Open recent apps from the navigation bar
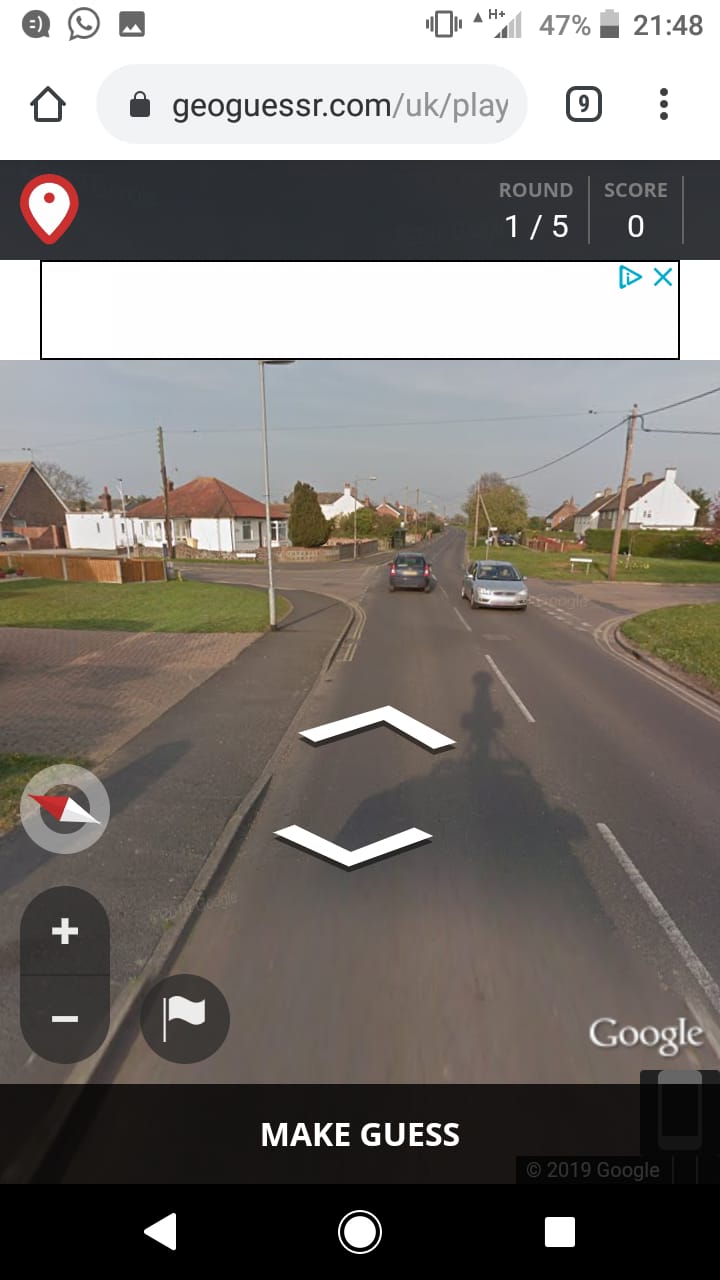720x1280 pixels. coord(559,1232)
